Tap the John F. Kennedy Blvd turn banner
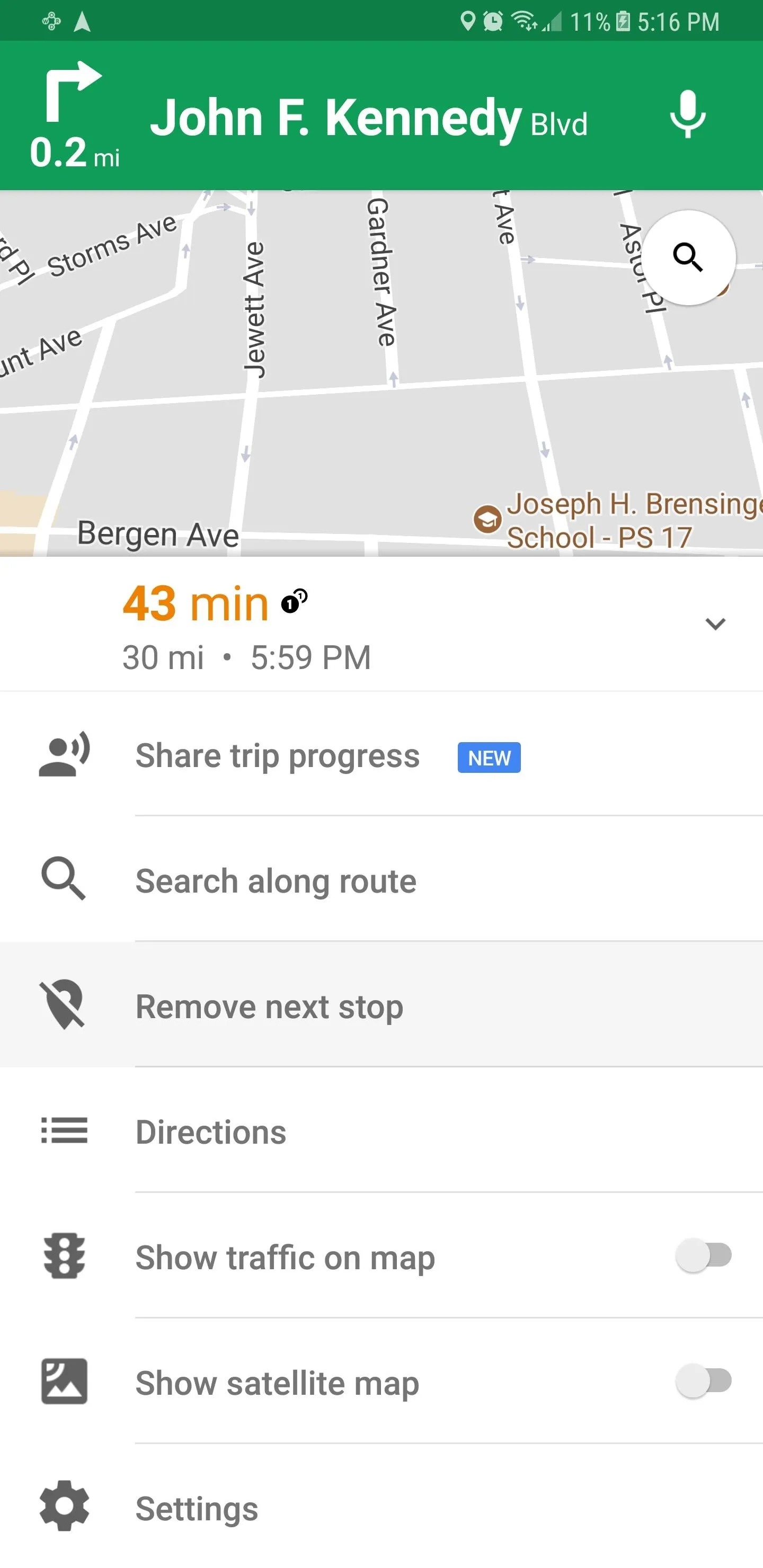 381,115
